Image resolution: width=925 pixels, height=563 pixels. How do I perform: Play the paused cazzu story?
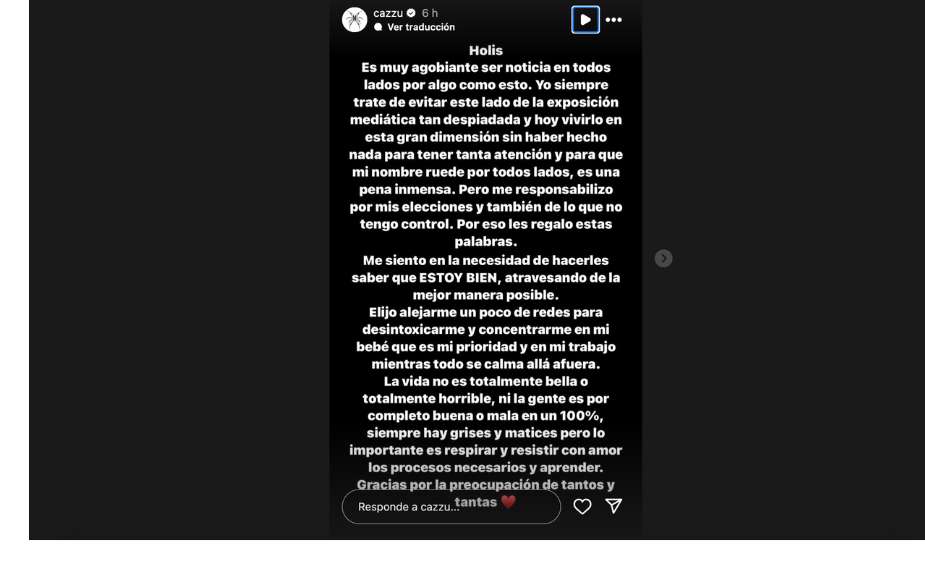point(586,19)
